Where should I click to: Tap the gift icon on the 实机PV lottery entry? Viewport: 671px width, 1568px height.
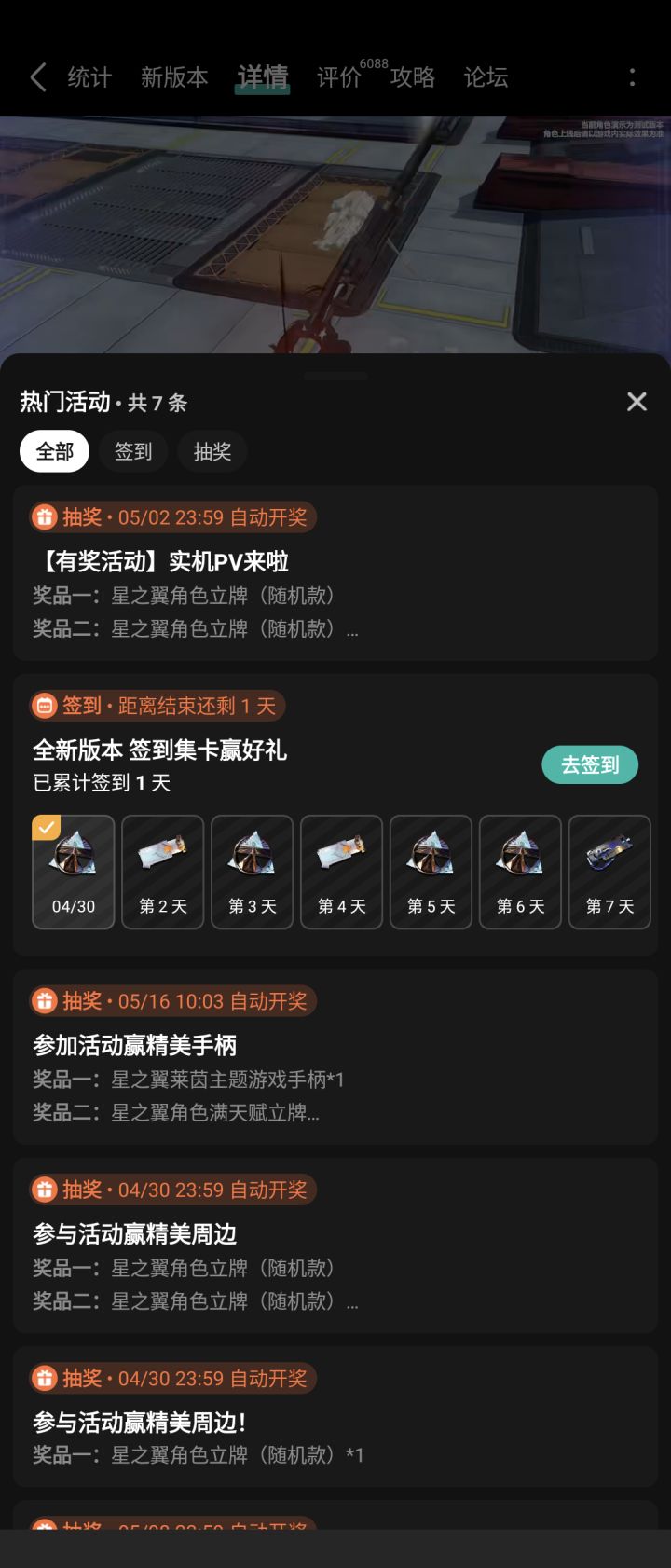44,517
